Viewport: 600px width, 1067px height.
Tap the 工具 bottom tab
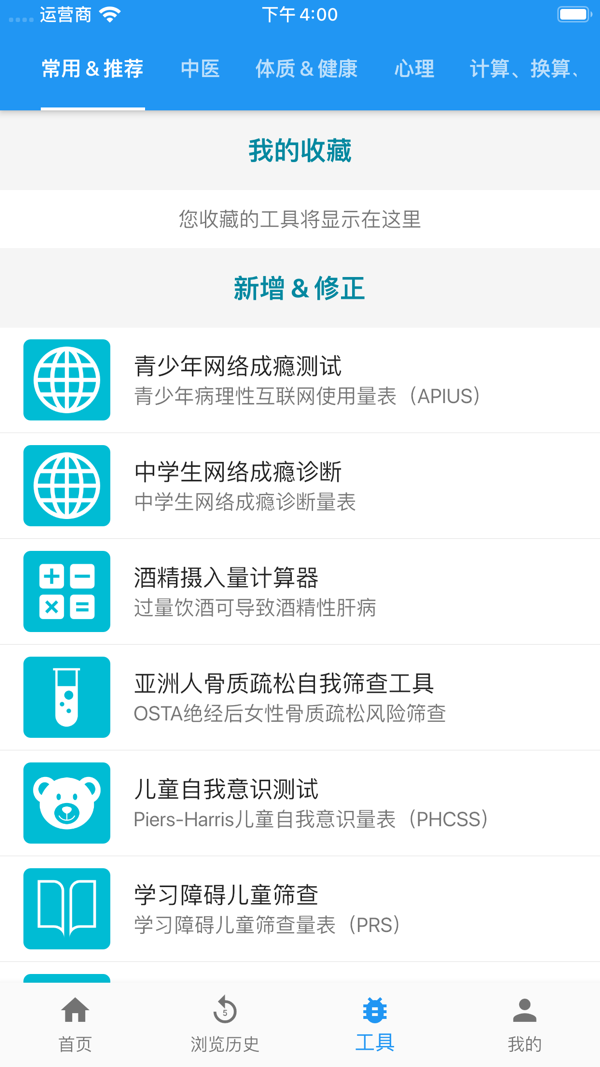pos(375,1024)
